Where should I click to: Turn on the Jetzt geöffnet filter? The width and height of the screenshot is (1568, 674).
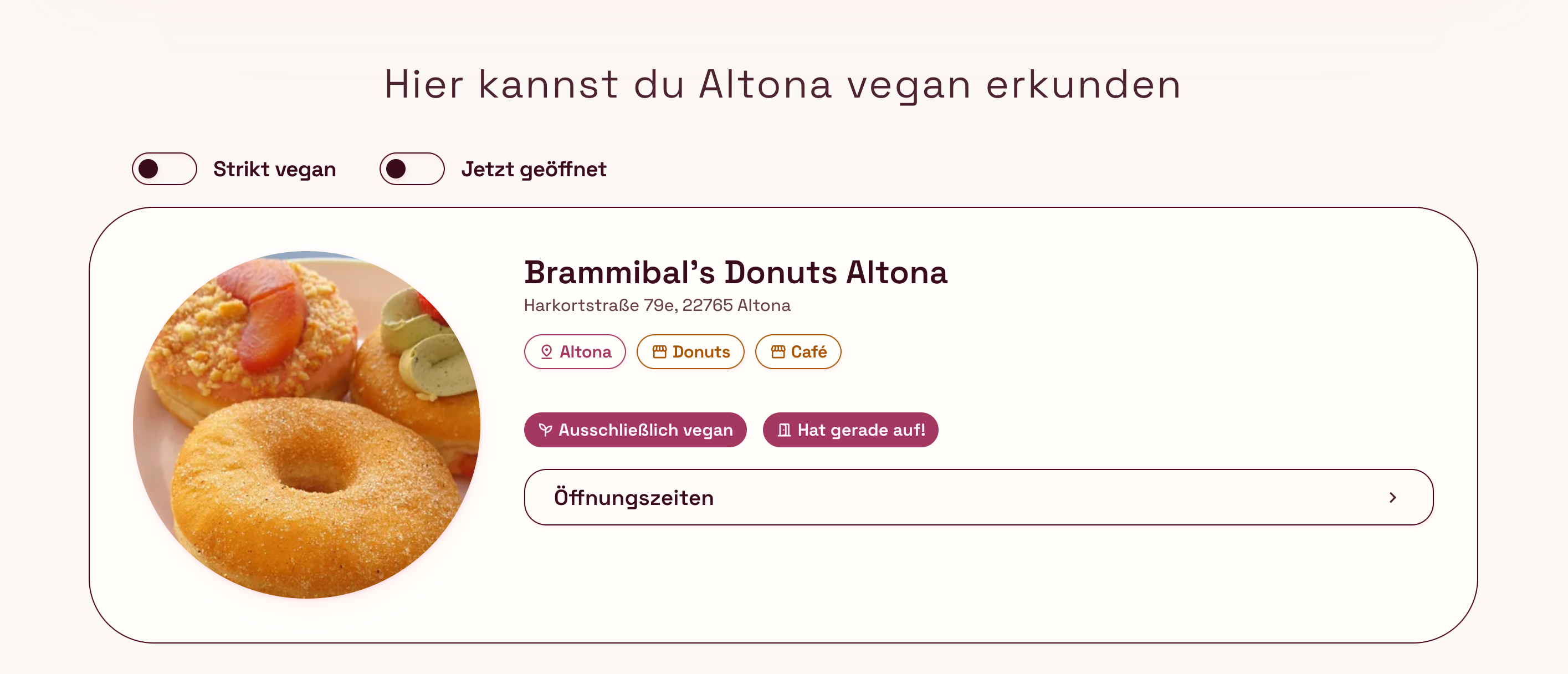pyautogui.click(x=412, y=168)
